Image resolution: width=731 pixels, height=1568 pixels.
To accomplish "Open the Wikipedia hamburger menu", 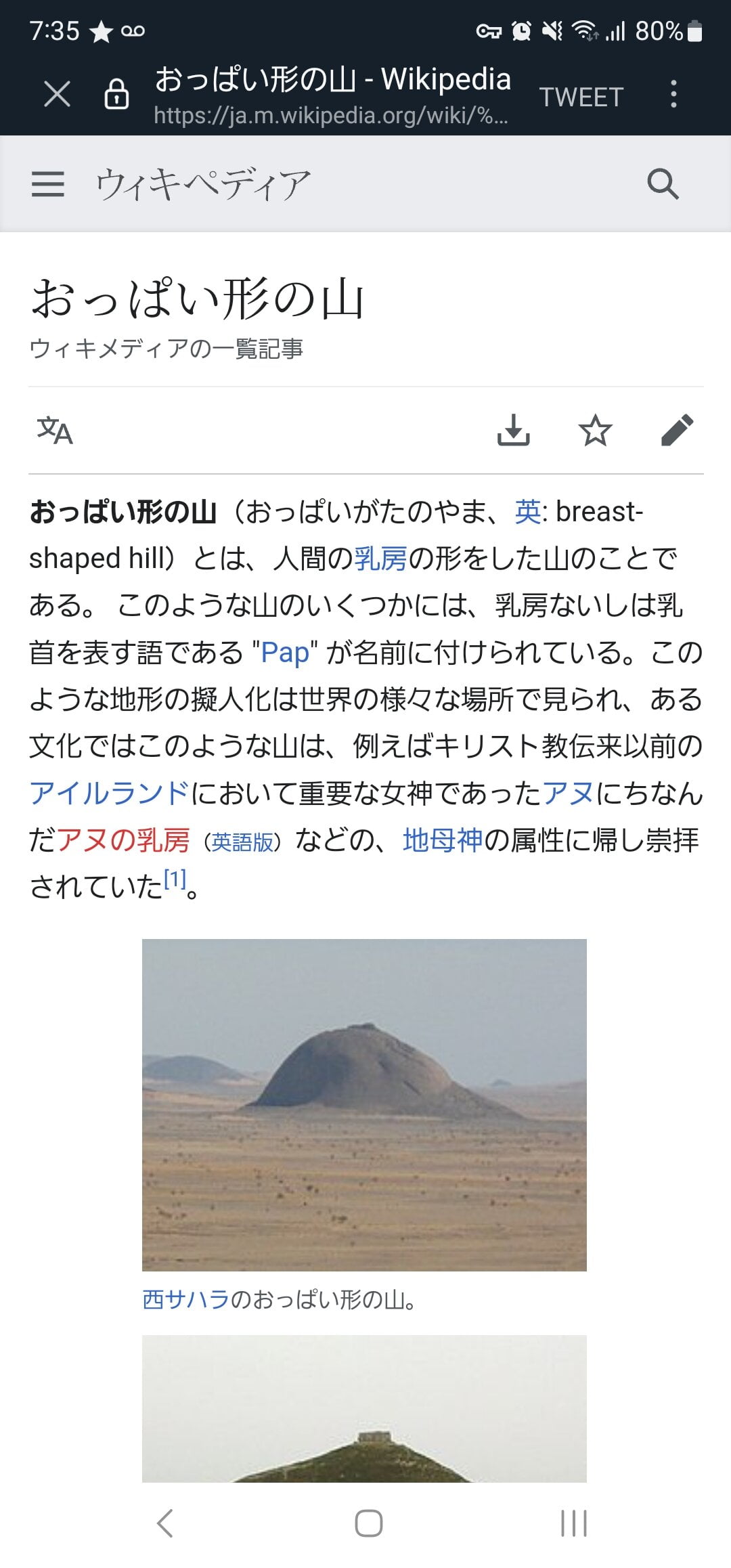I will (x=48, y=184).
